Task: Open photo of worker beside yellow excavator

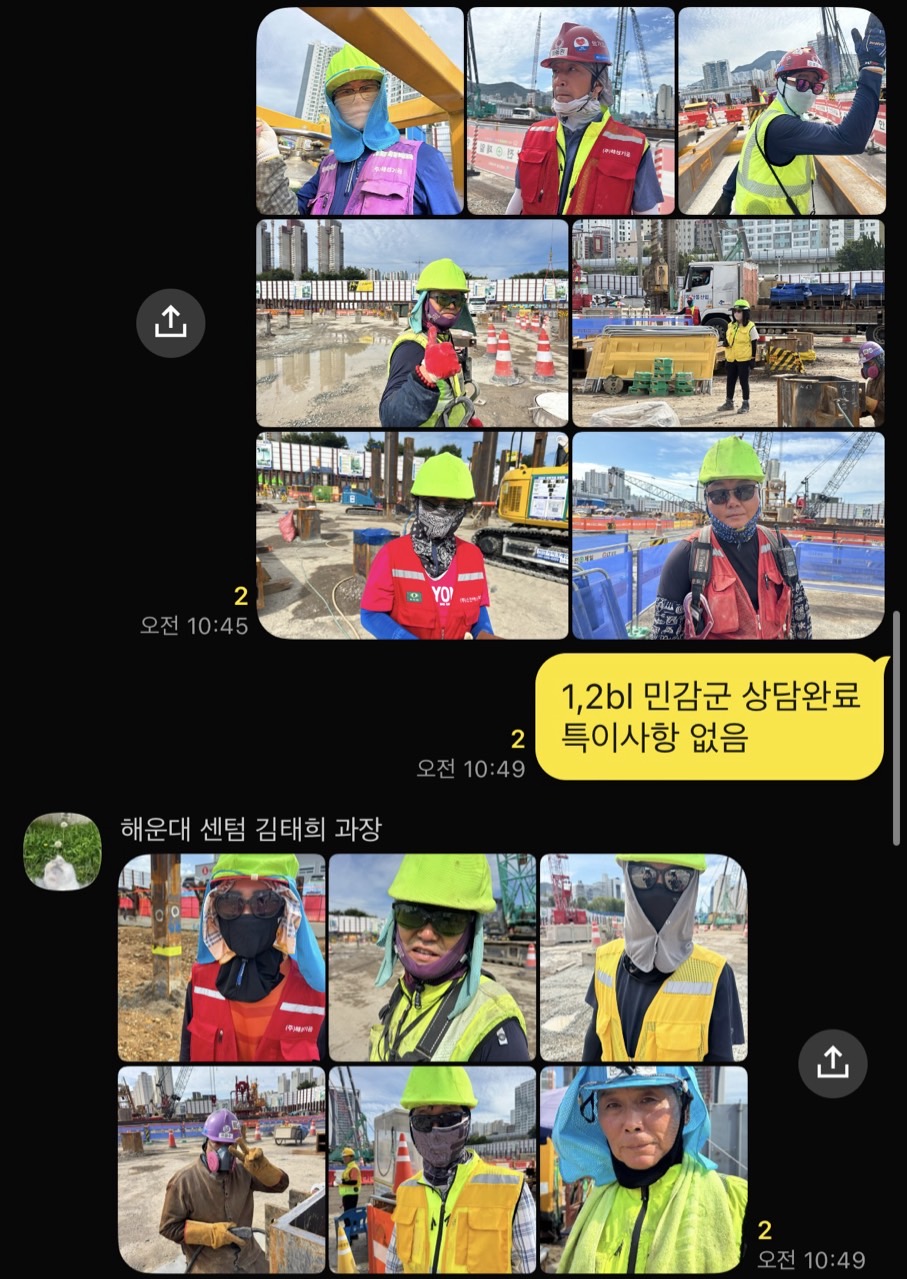Action: [x=412, y=535]
